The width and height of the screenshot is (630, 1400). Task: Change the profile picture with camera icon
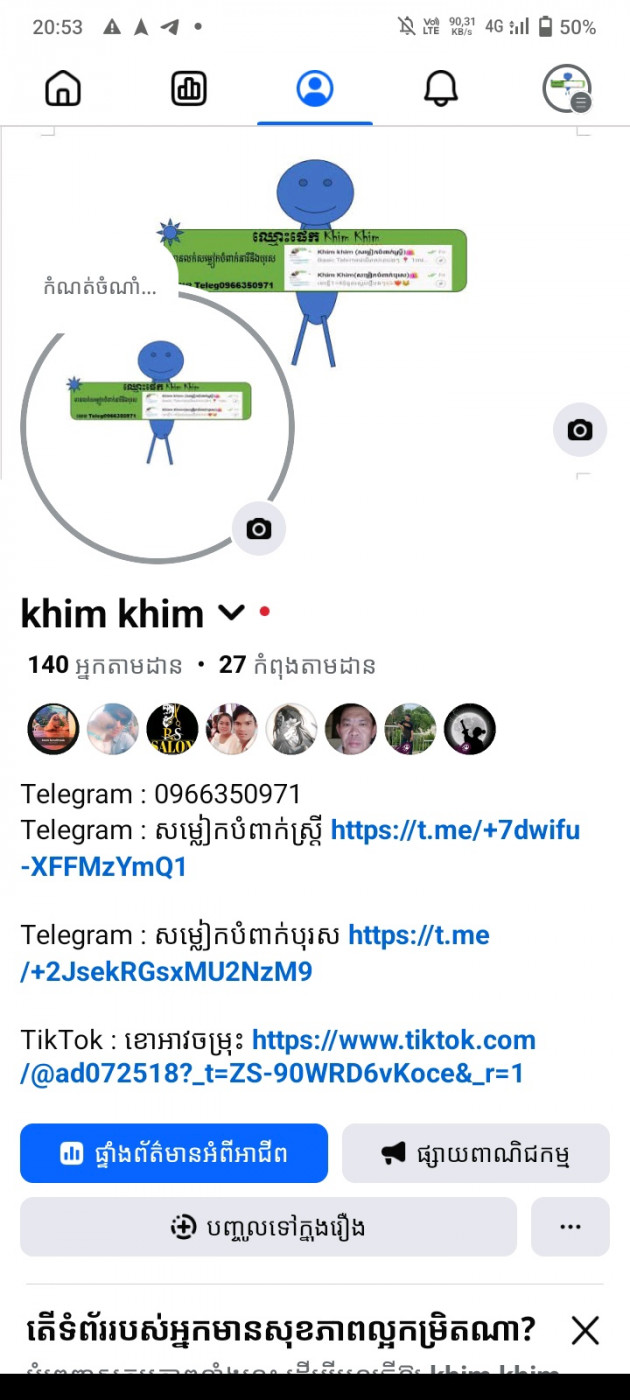259,529
